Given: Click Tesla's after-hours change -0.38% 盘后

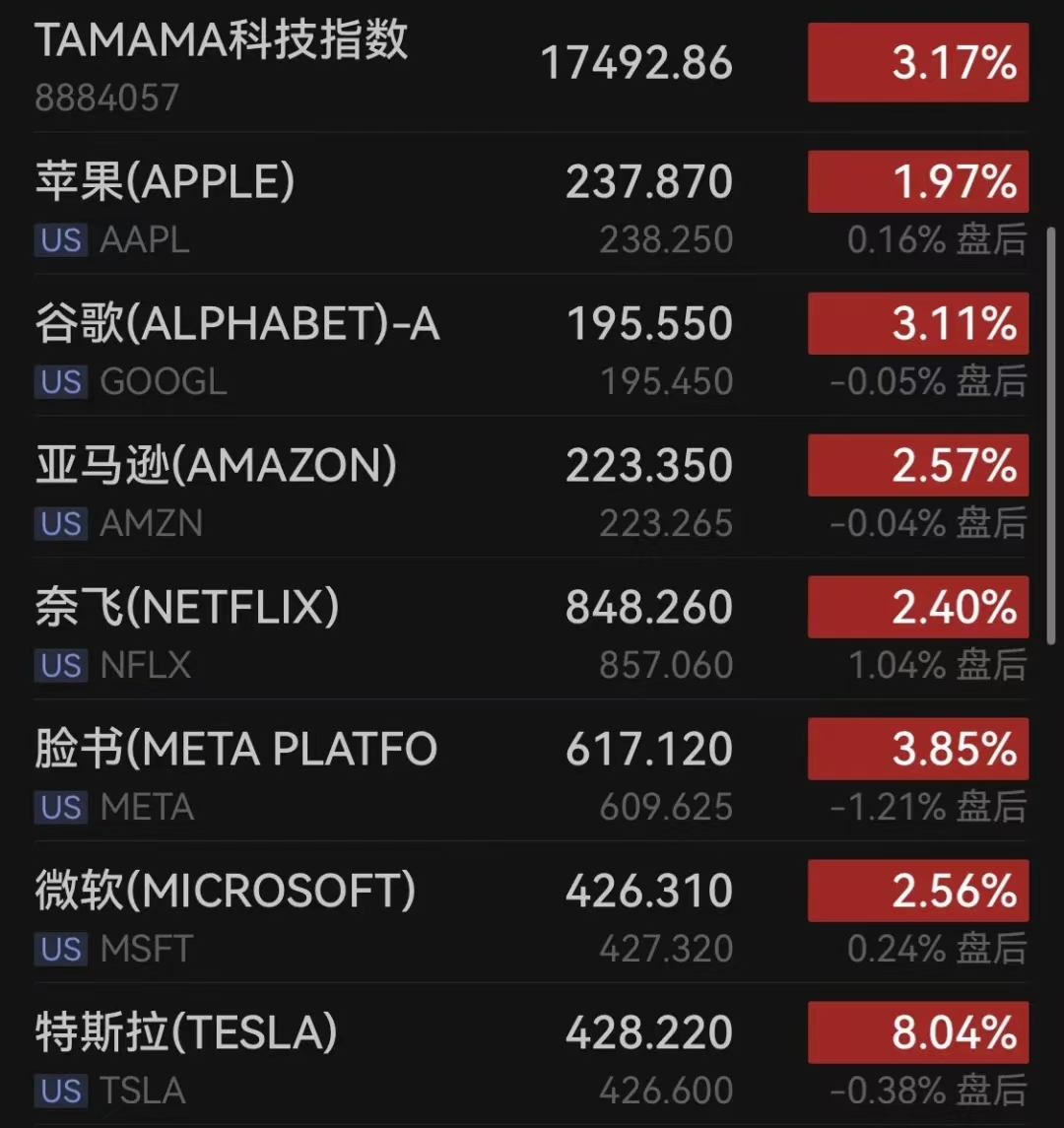Looking at the screenshot, I should (x=926, y=1092).
